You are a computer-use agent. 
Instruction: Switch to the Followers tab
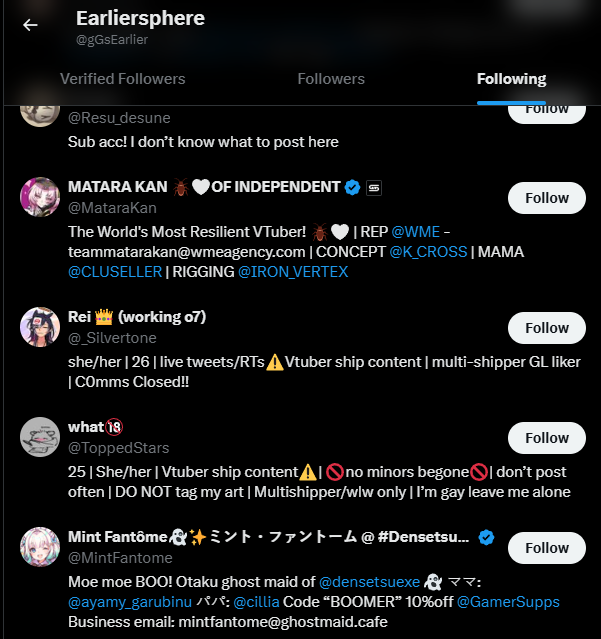[x=331, y=79]
